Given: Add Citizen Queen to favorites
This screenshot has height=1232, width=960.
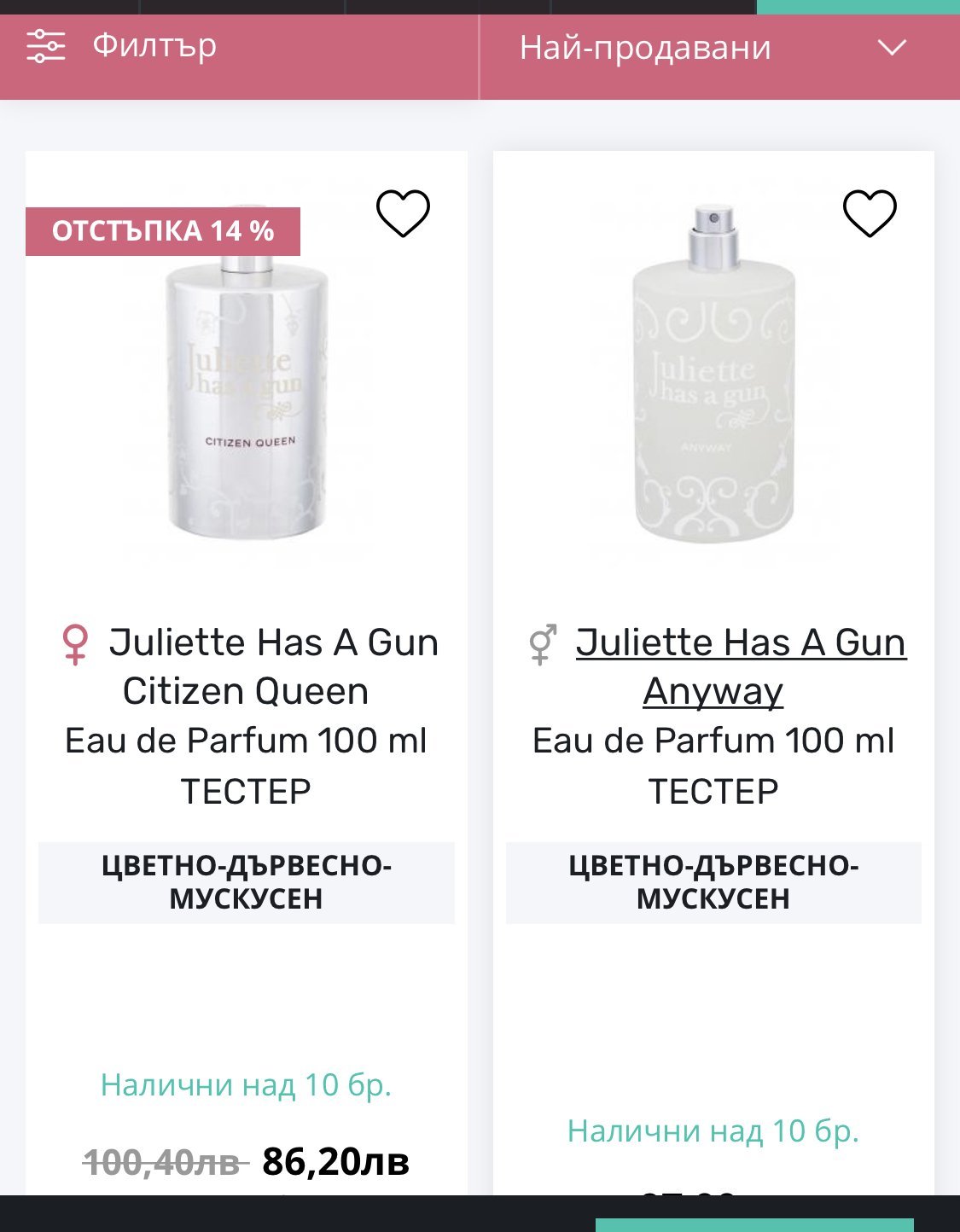Looking at the screenshot, I should [403, 213].
